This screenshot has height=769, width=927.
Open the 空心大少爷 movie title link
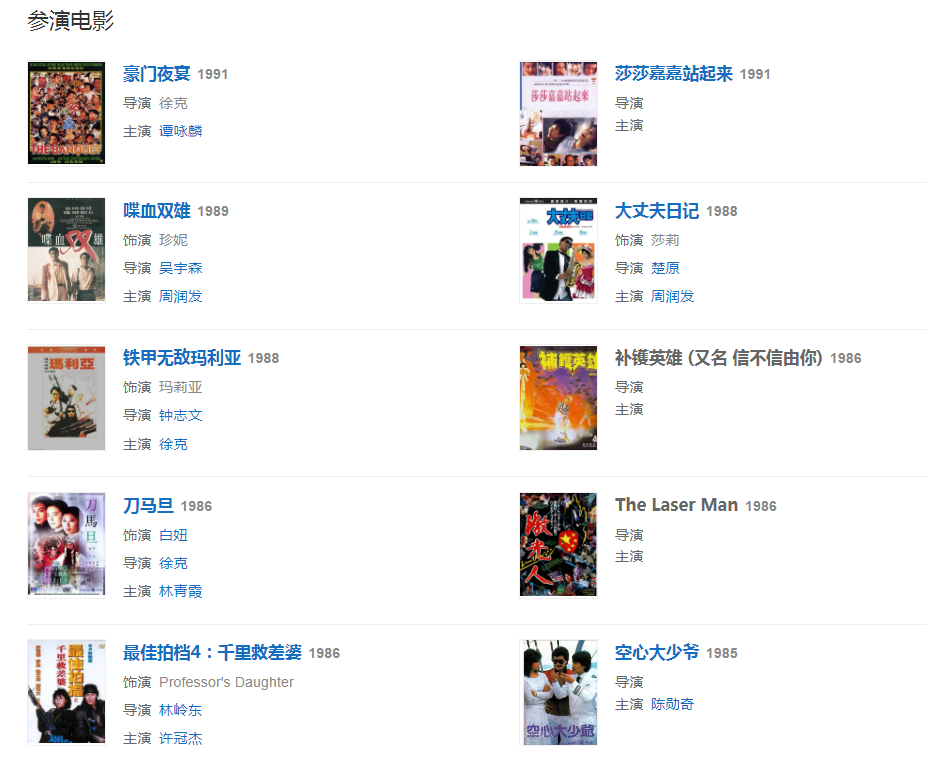(656, 653)
